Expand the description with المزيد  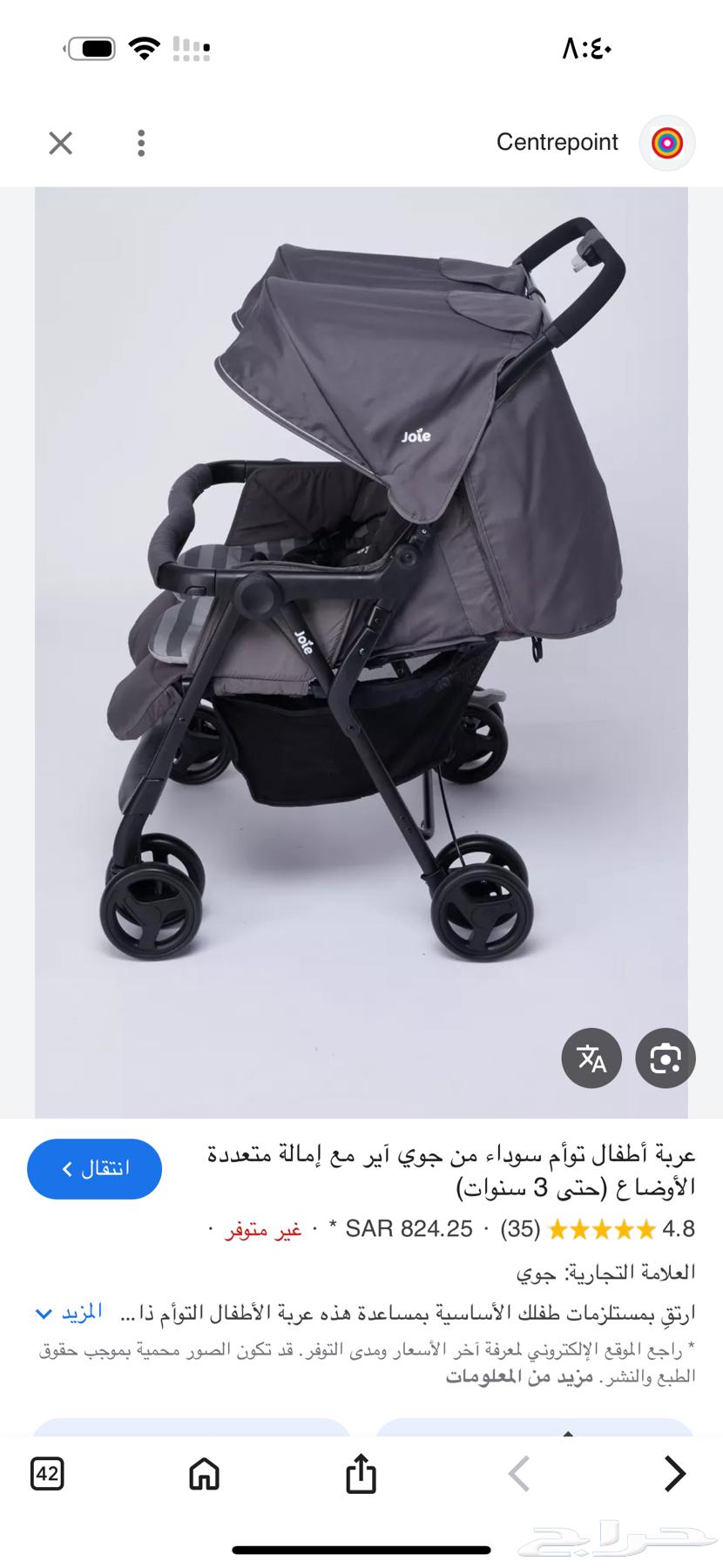pos(70,1312)
